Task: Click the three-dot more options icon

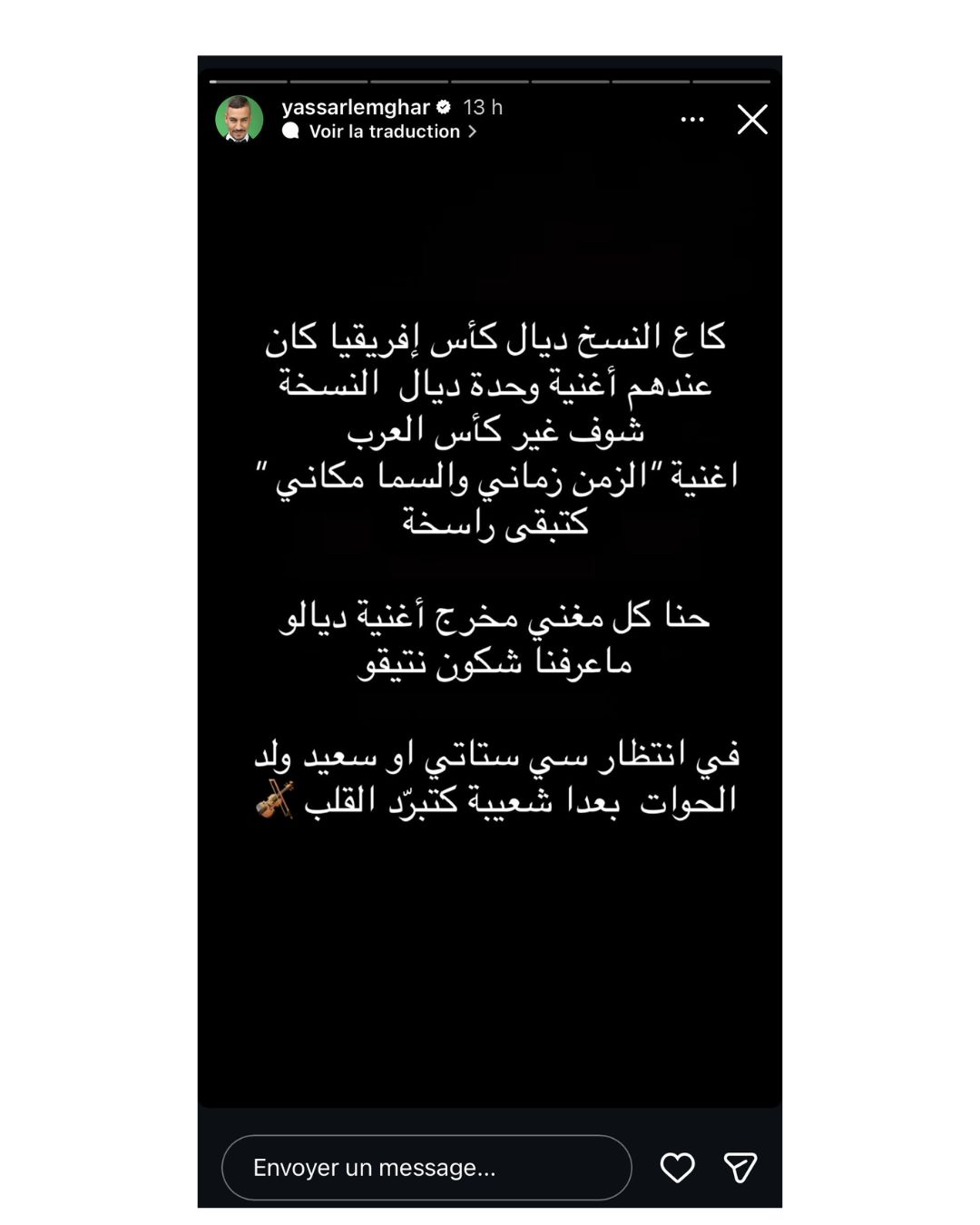Action: tap(693, 118)
